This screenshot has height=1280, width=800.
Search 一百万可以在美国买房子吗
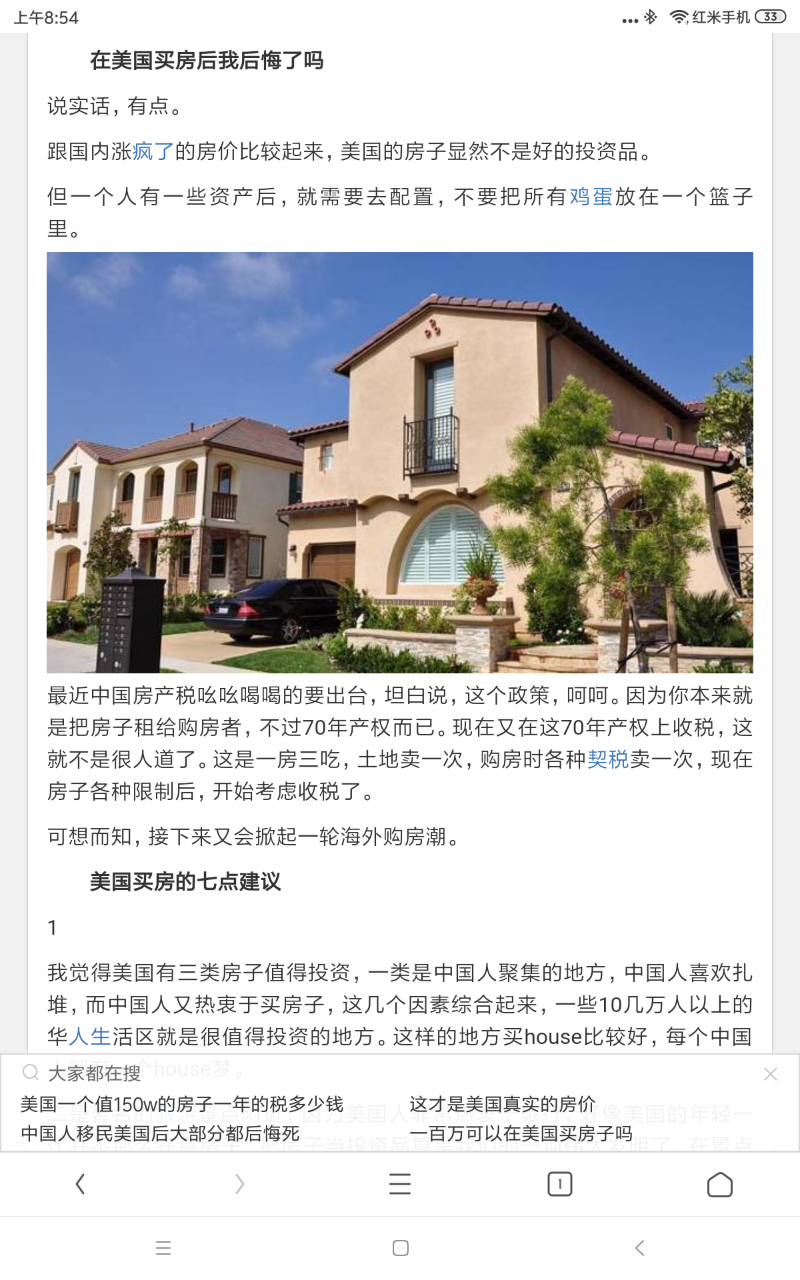coord(520,1134)
